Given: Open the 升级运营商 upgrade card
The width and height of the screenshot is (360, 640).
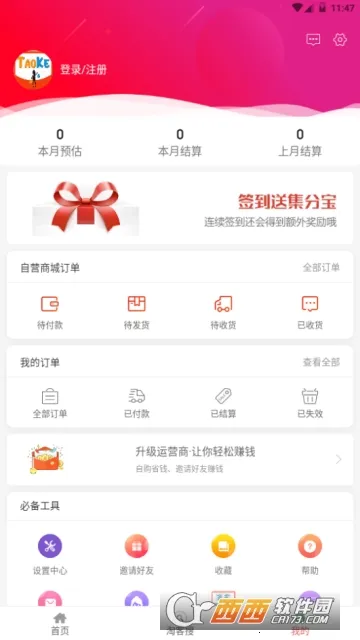Looking at the screenshot, I should click(x=180, y=460).
